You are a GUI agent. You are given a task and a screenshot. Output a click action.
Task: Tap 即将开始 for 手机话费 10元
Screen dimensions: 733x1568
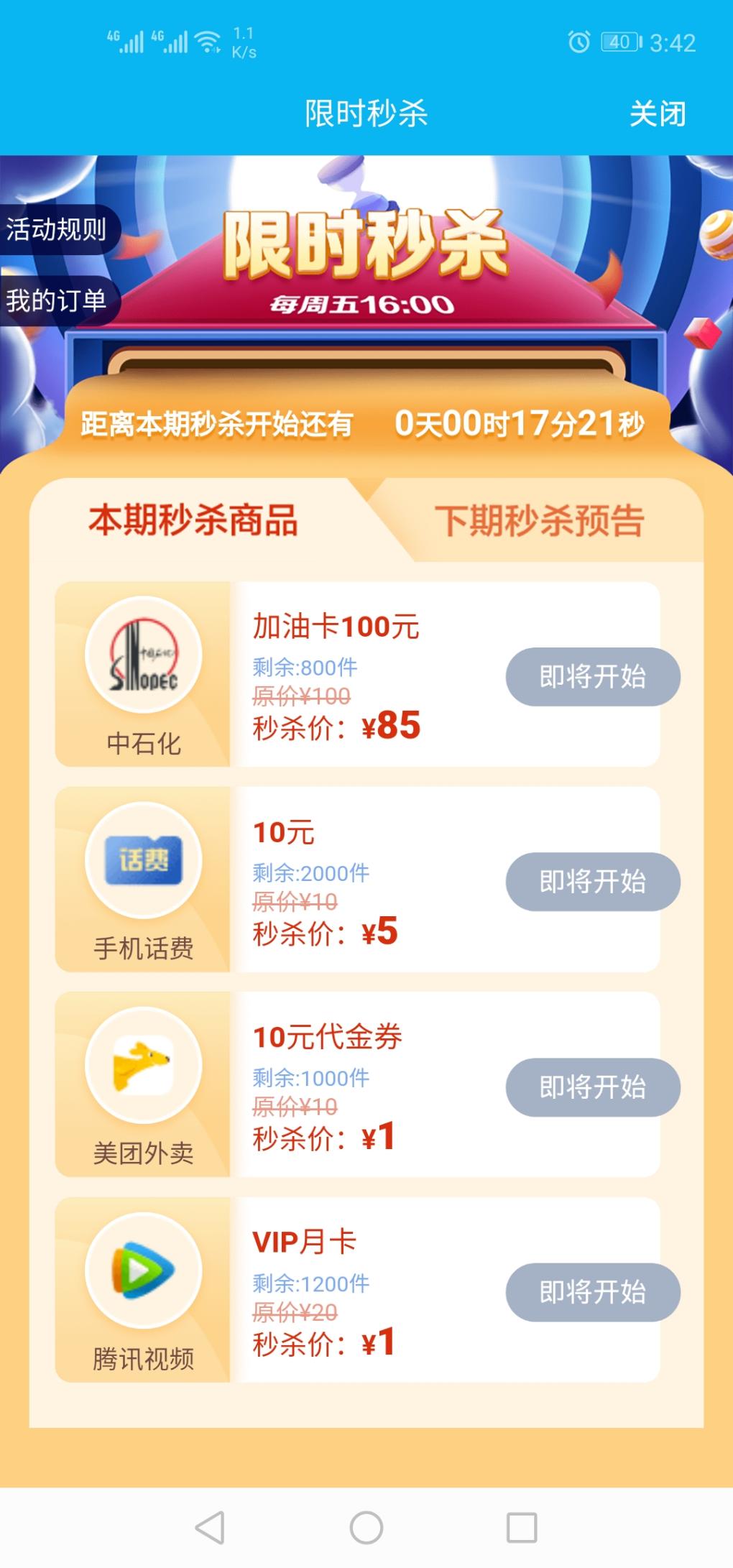[x=592, y=882]
